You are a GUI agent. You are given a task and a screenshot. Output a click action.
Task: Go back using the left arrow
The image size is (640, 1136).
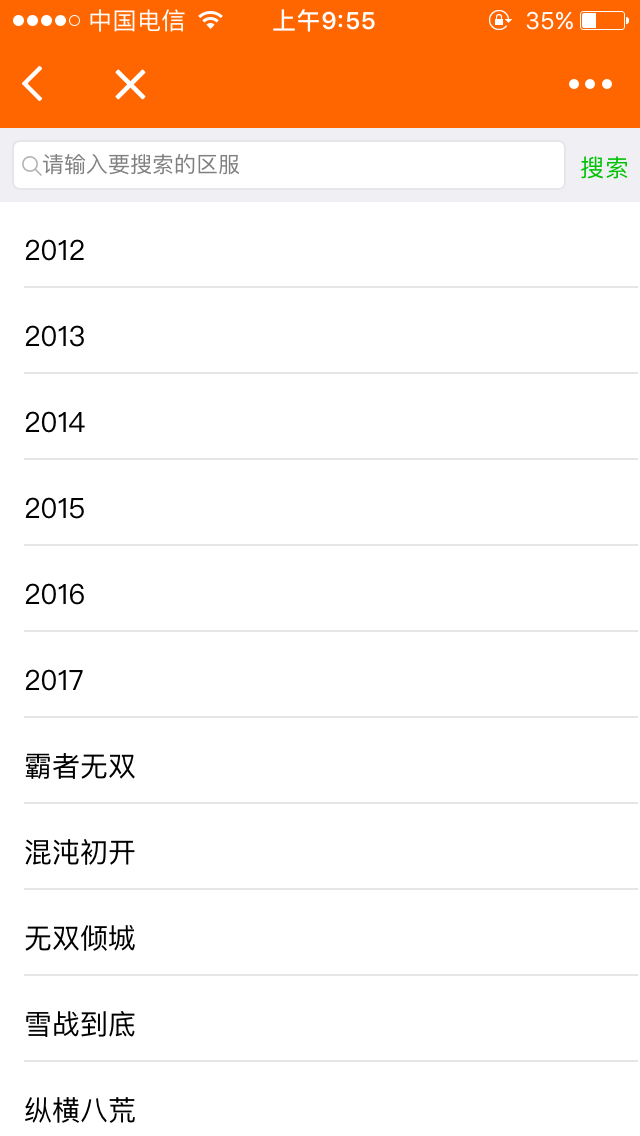tap(33, 85)
